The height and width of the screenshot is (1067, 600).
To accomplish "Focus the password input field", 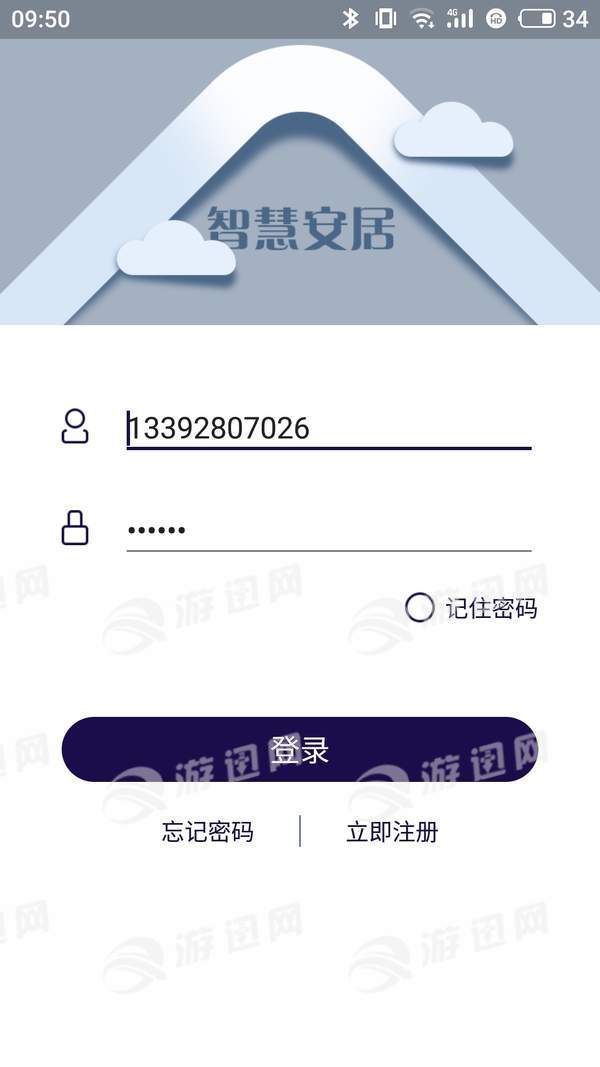I will coord(328,529).
